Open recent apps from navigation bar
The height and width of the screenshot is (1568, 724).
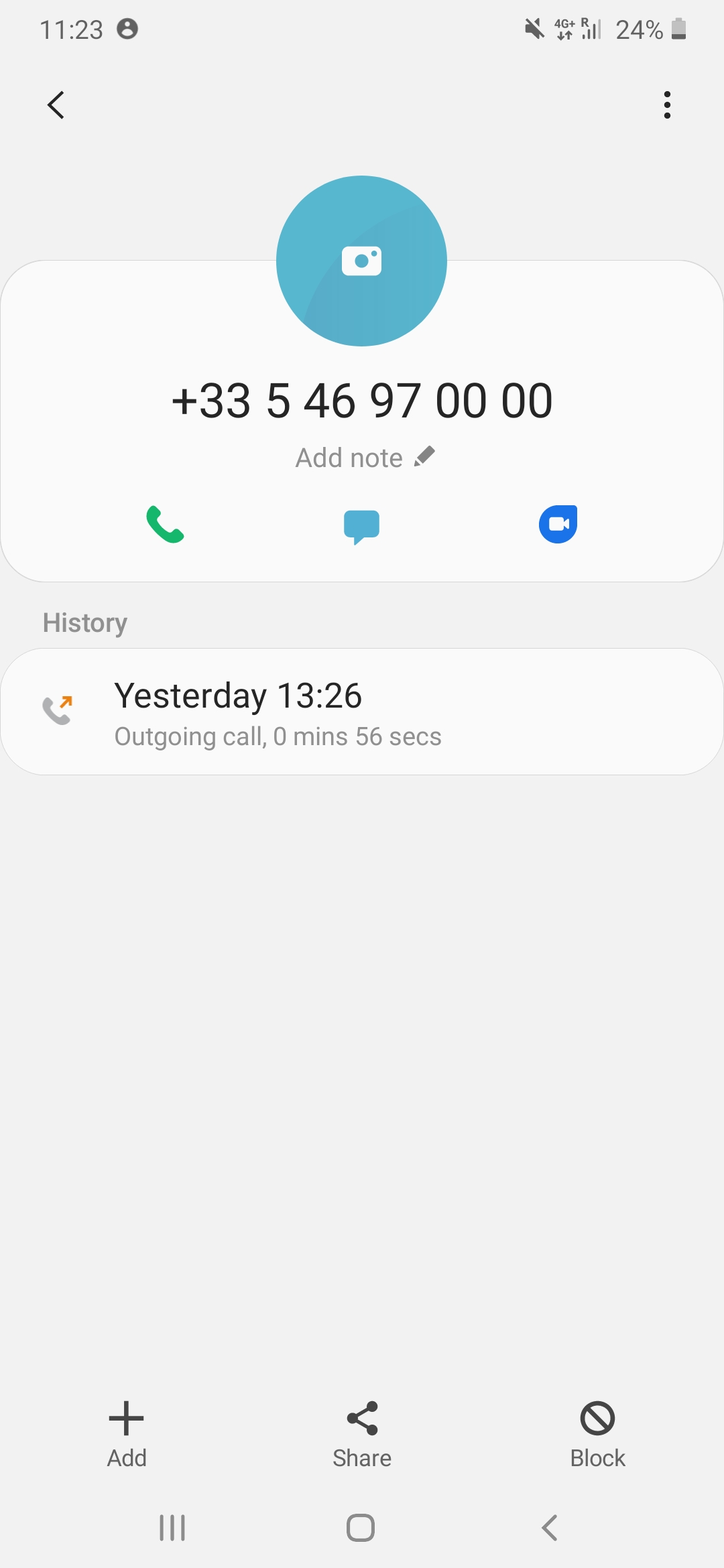coord(172,1528)
